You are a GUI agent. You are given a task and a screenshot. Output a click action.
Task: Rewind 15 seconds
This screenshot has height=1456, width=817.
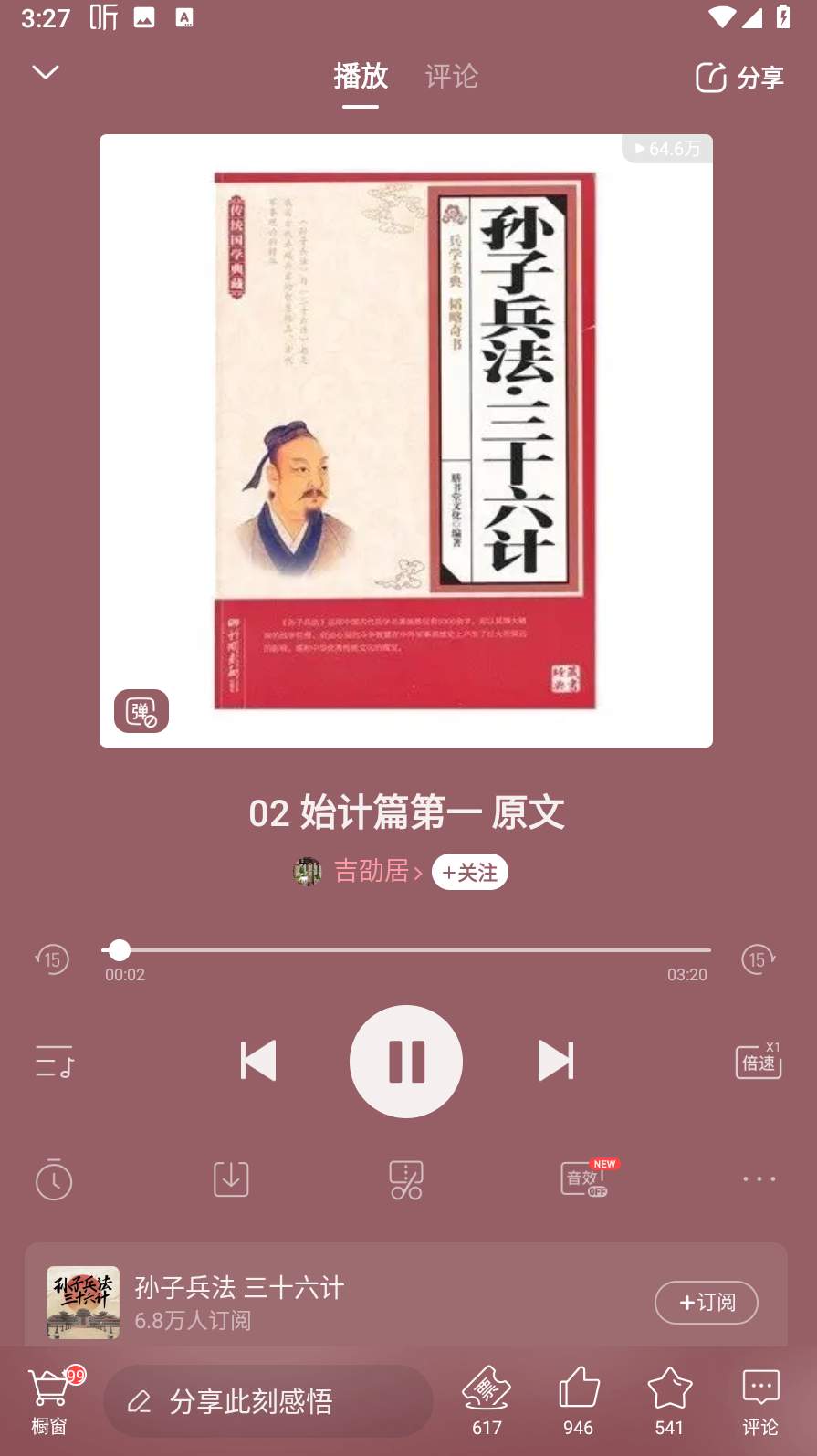tap(52, 959)
